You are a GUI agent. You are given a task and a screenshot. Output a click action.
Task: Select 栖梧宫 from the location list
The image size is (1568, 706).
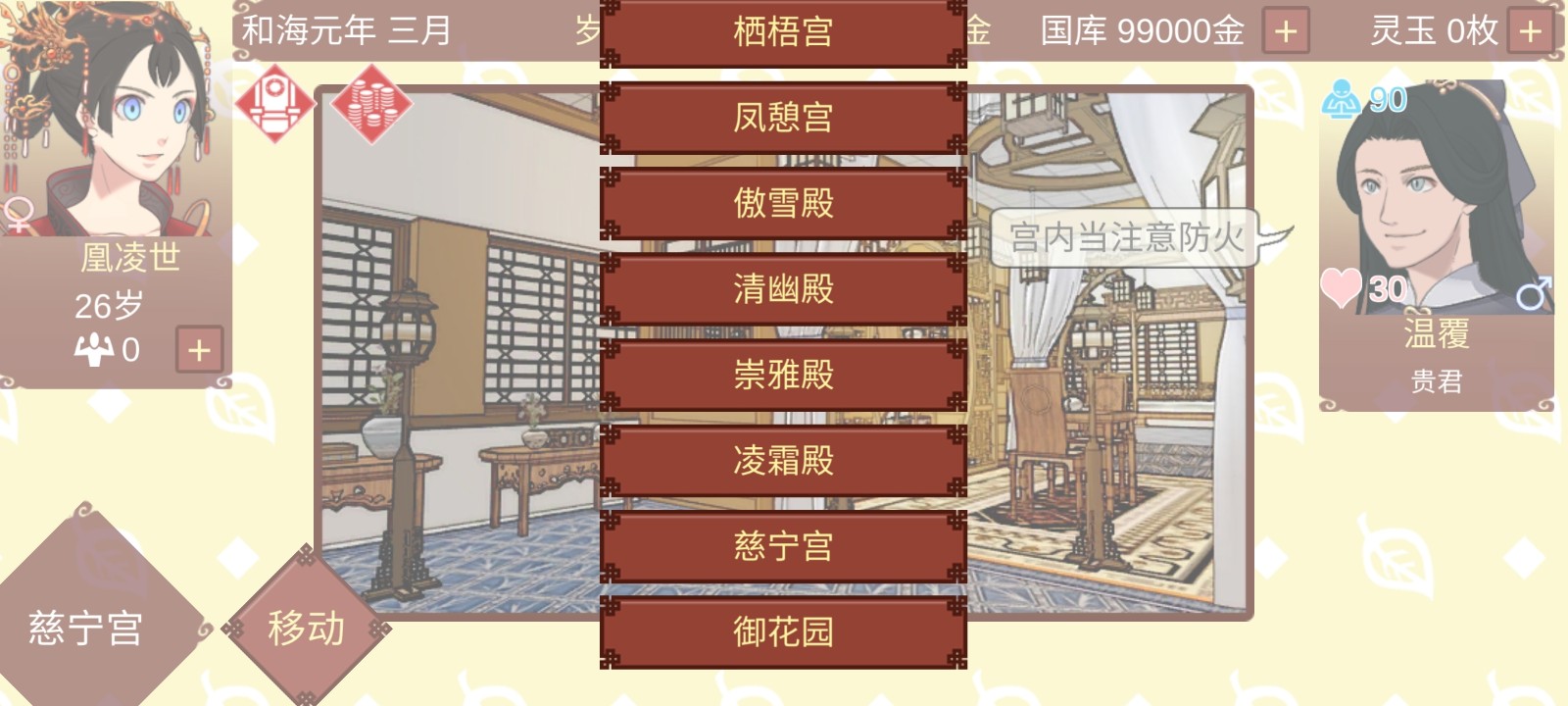(x=783, y=32)
